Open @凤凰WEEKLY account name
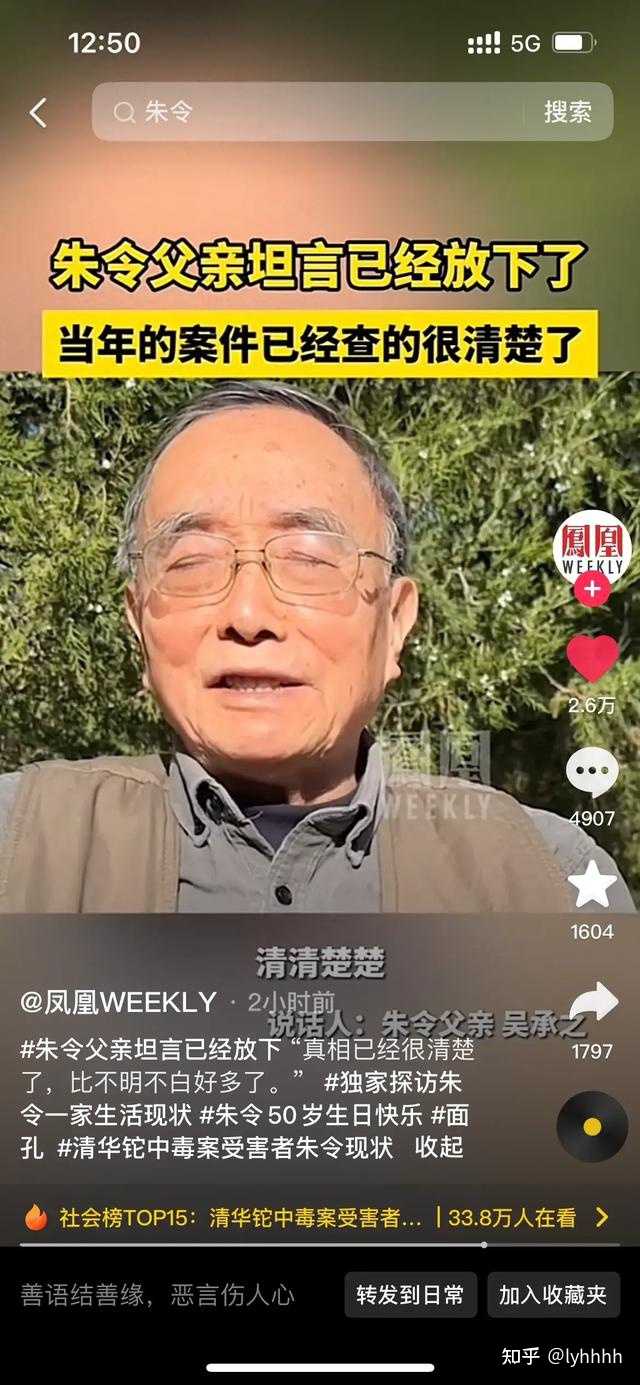 [118, 1002]
